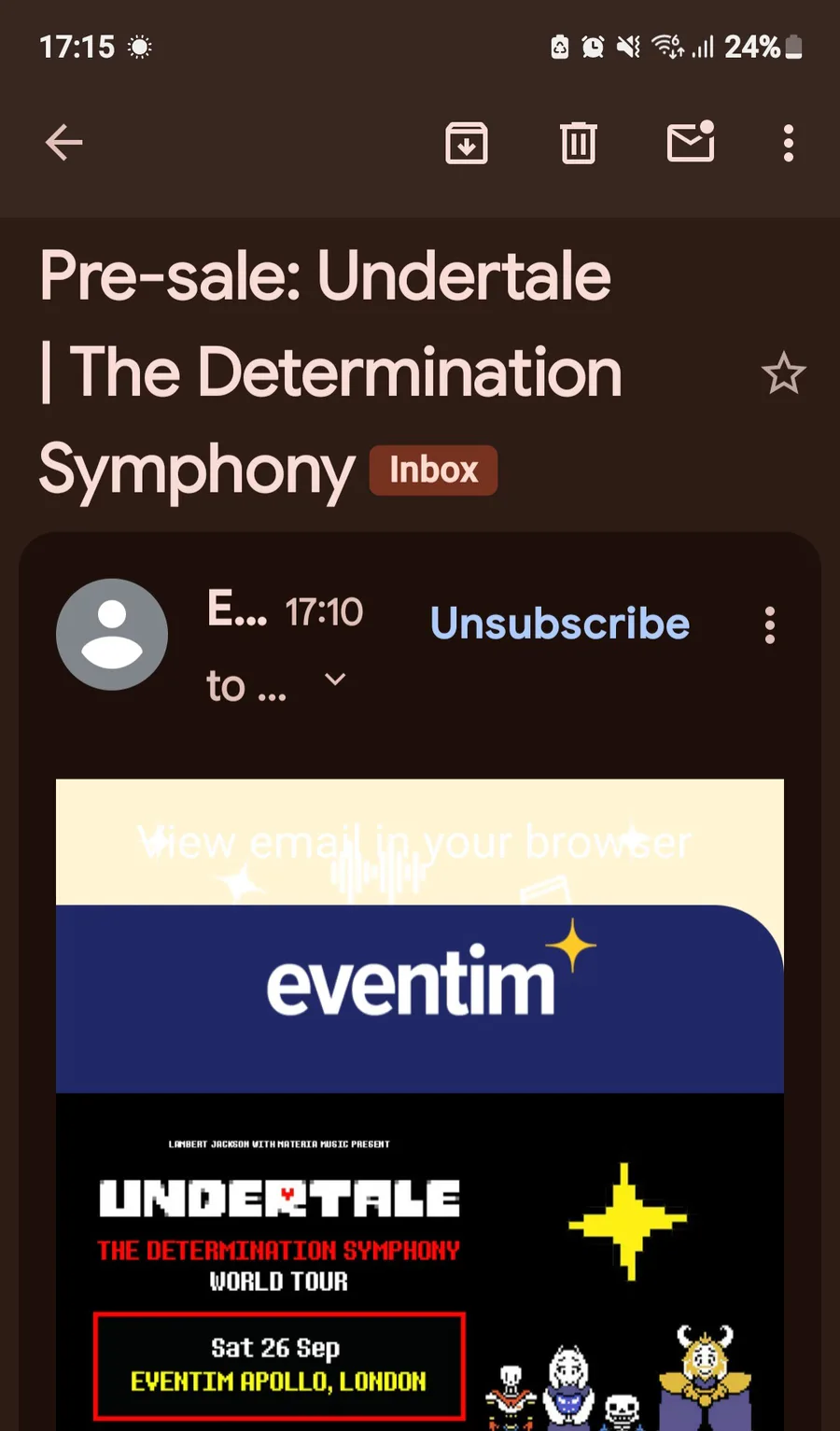Unsubscribe from this sender
The height and width of the screenshot is (1431, 840).
point(560,624)
